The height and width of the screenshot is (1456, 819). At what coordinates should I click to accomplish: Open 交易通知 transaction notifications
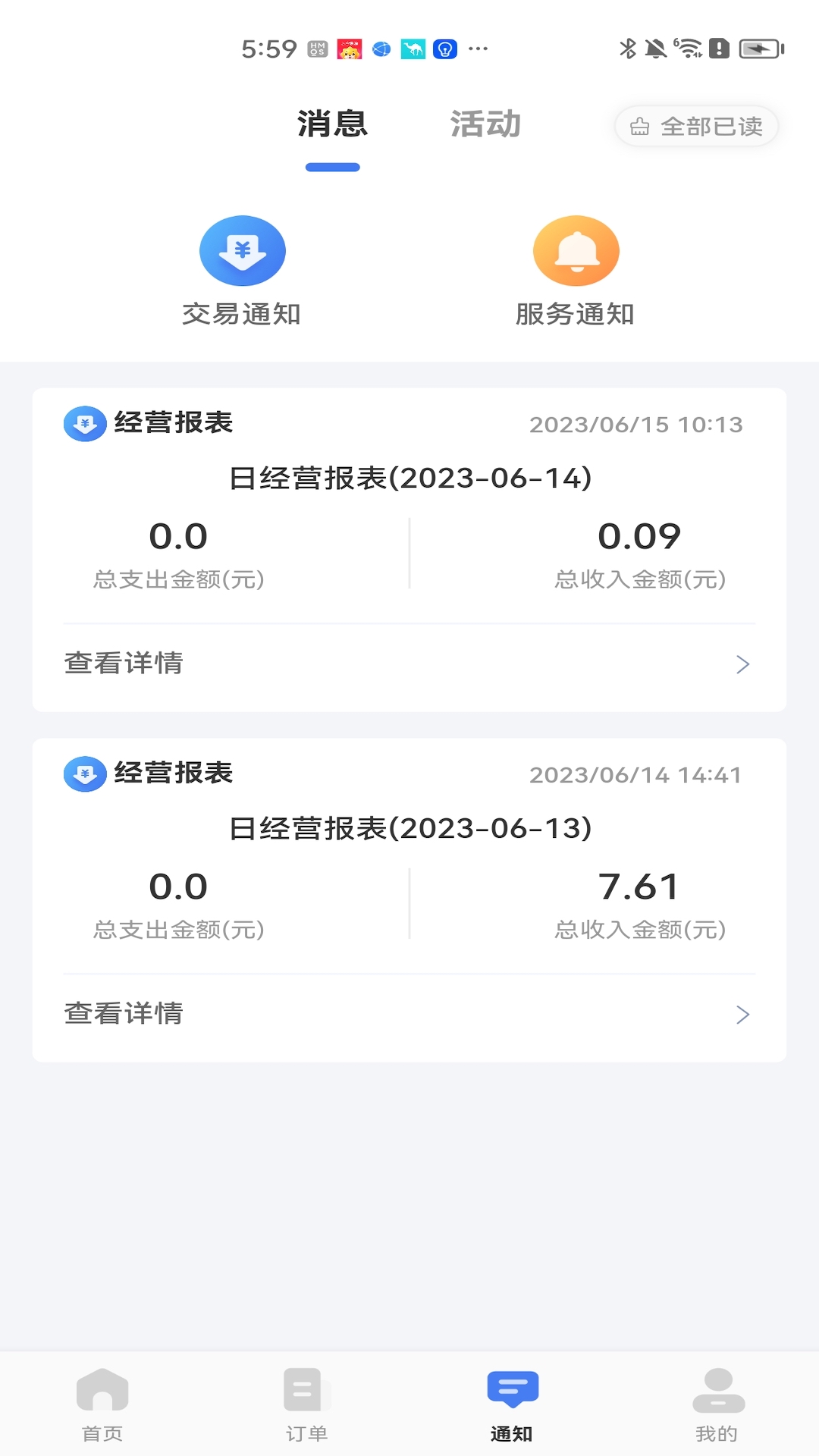tap(242, 271)
